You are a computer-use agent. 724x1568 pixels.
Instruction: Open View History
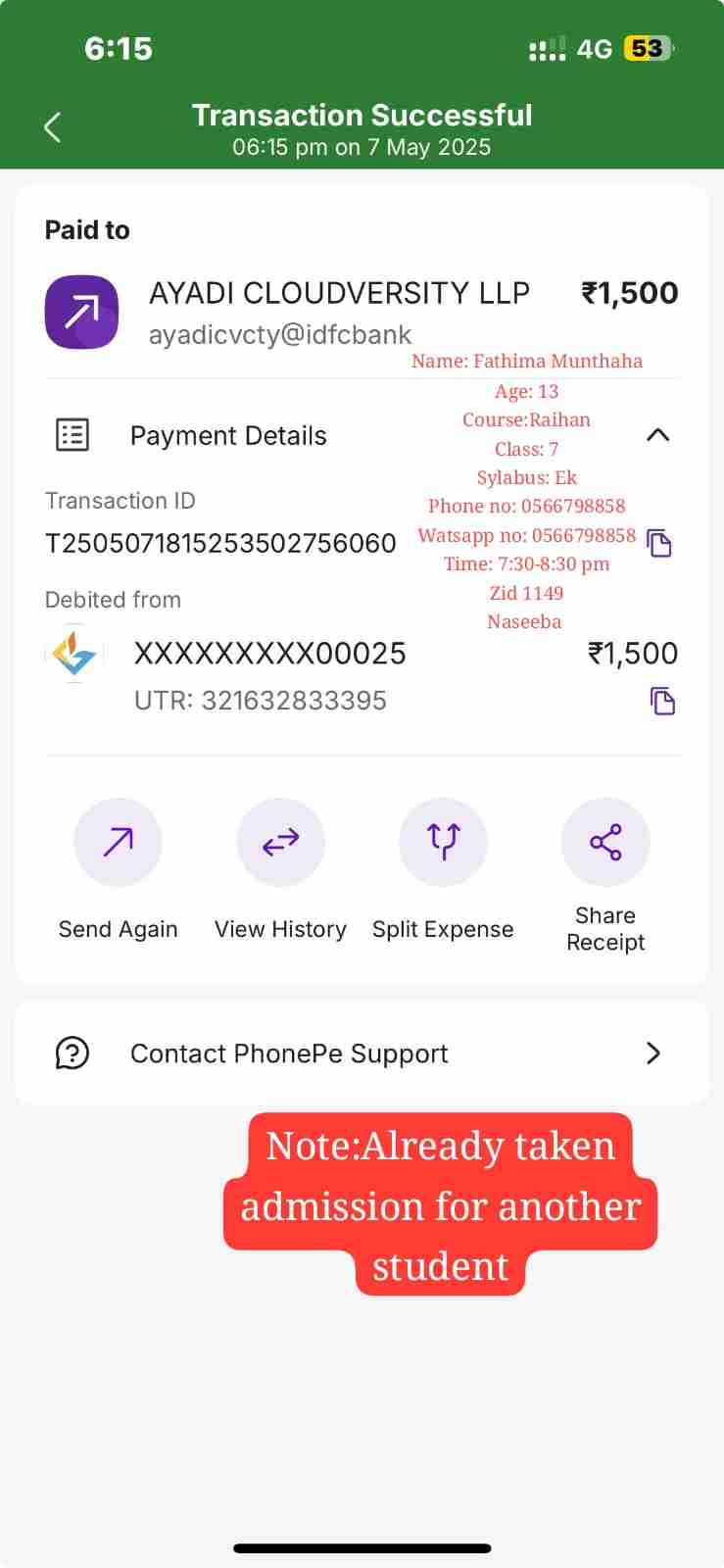pyautogui.click(x=280, y=843)
